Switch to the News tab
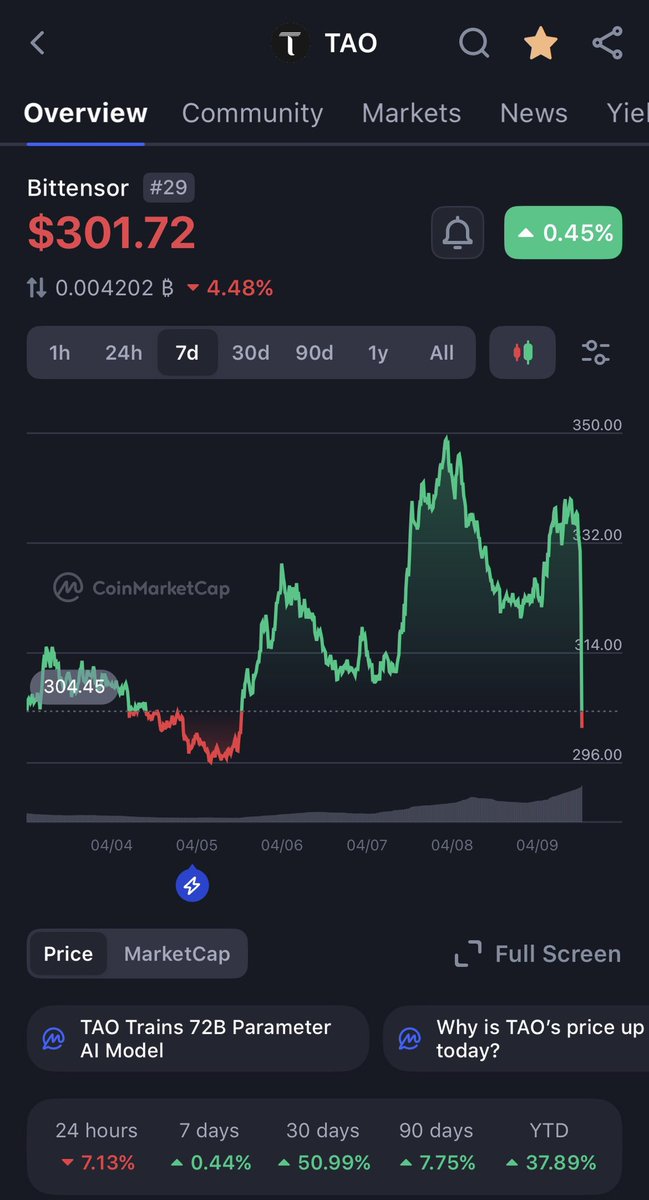 pos(533,113)
